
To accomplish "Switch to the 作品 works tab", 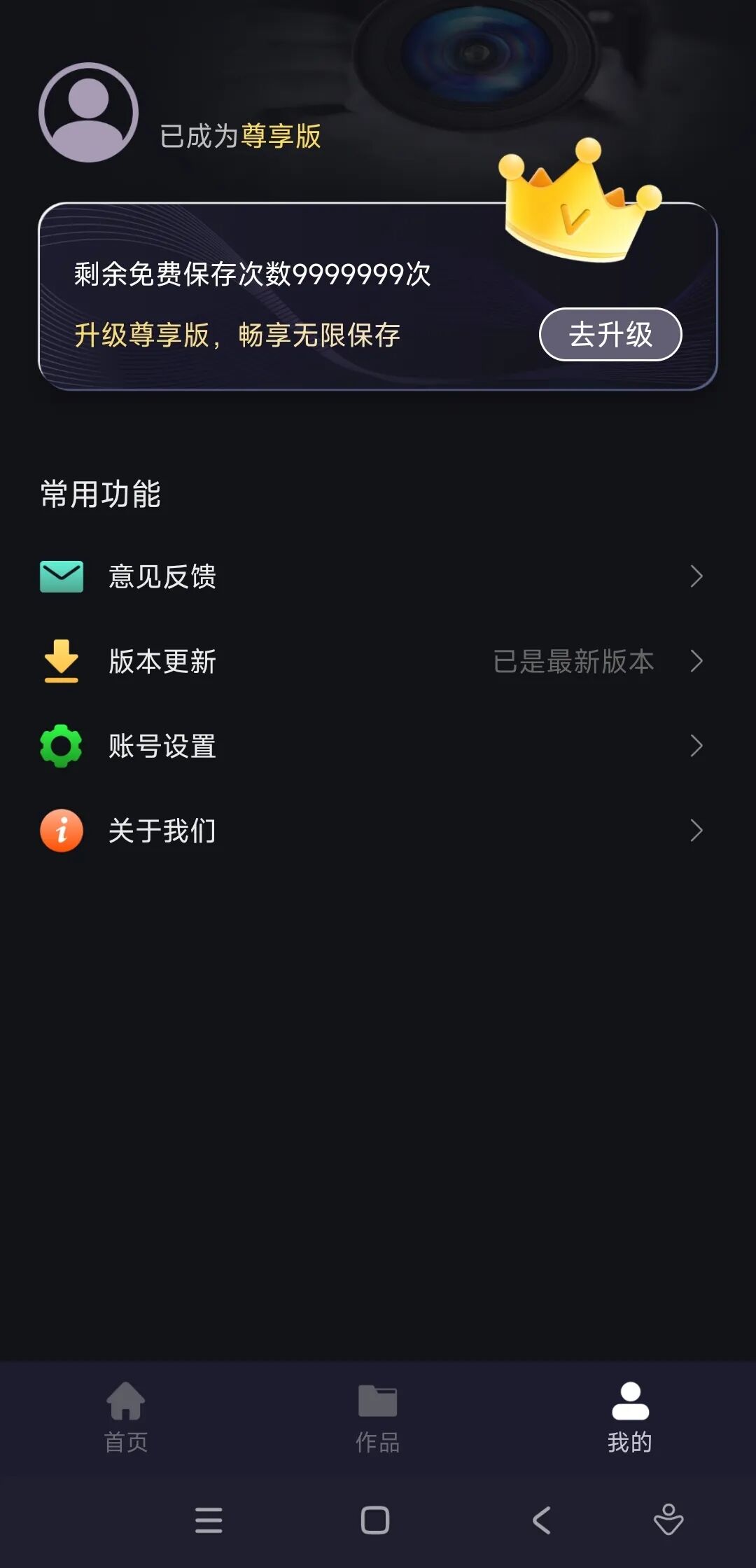I will click(x=377, y=1416).
